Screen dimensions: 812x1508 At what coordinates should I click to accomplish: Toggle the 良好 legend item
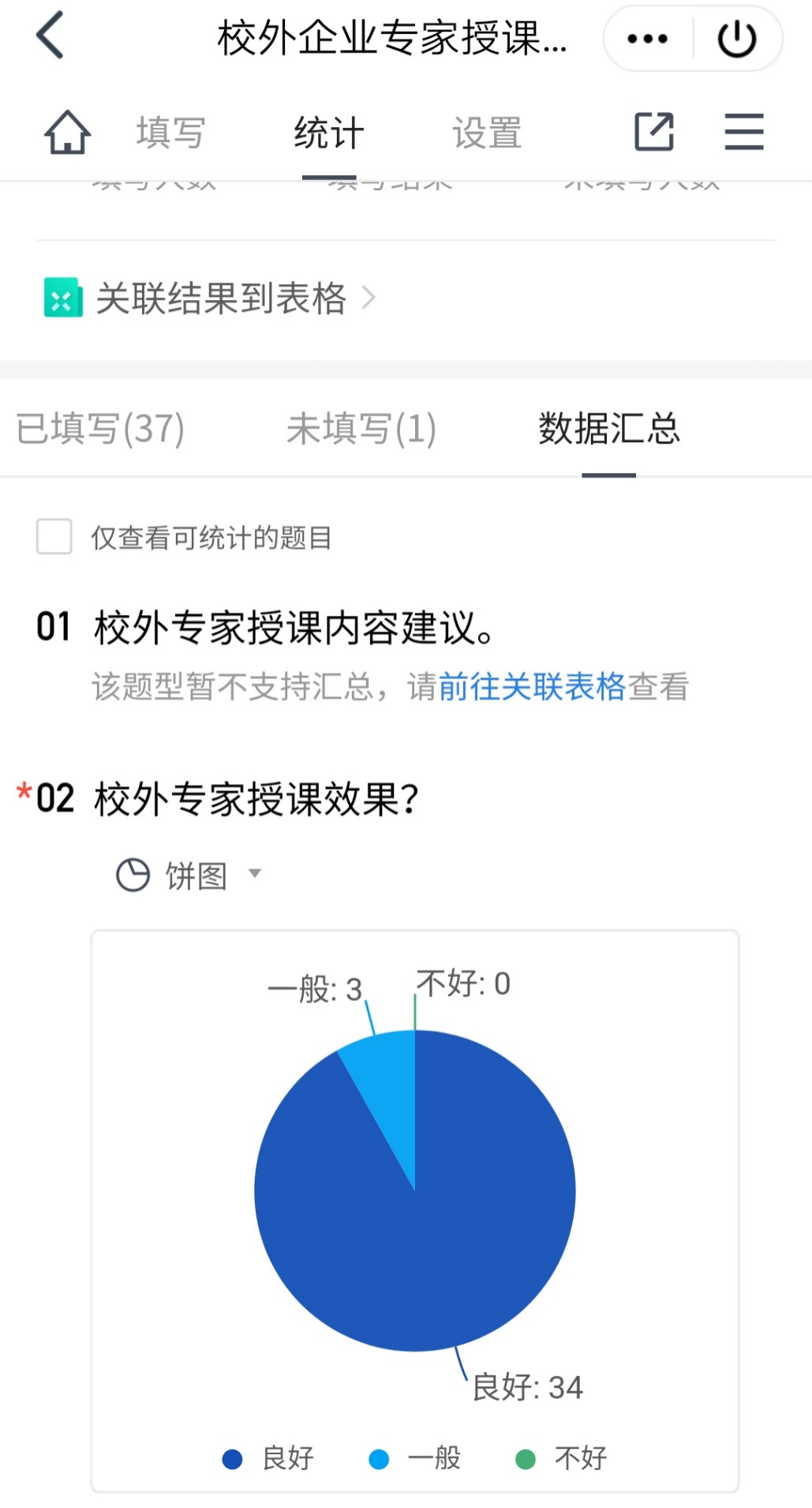pos(269,1458)
